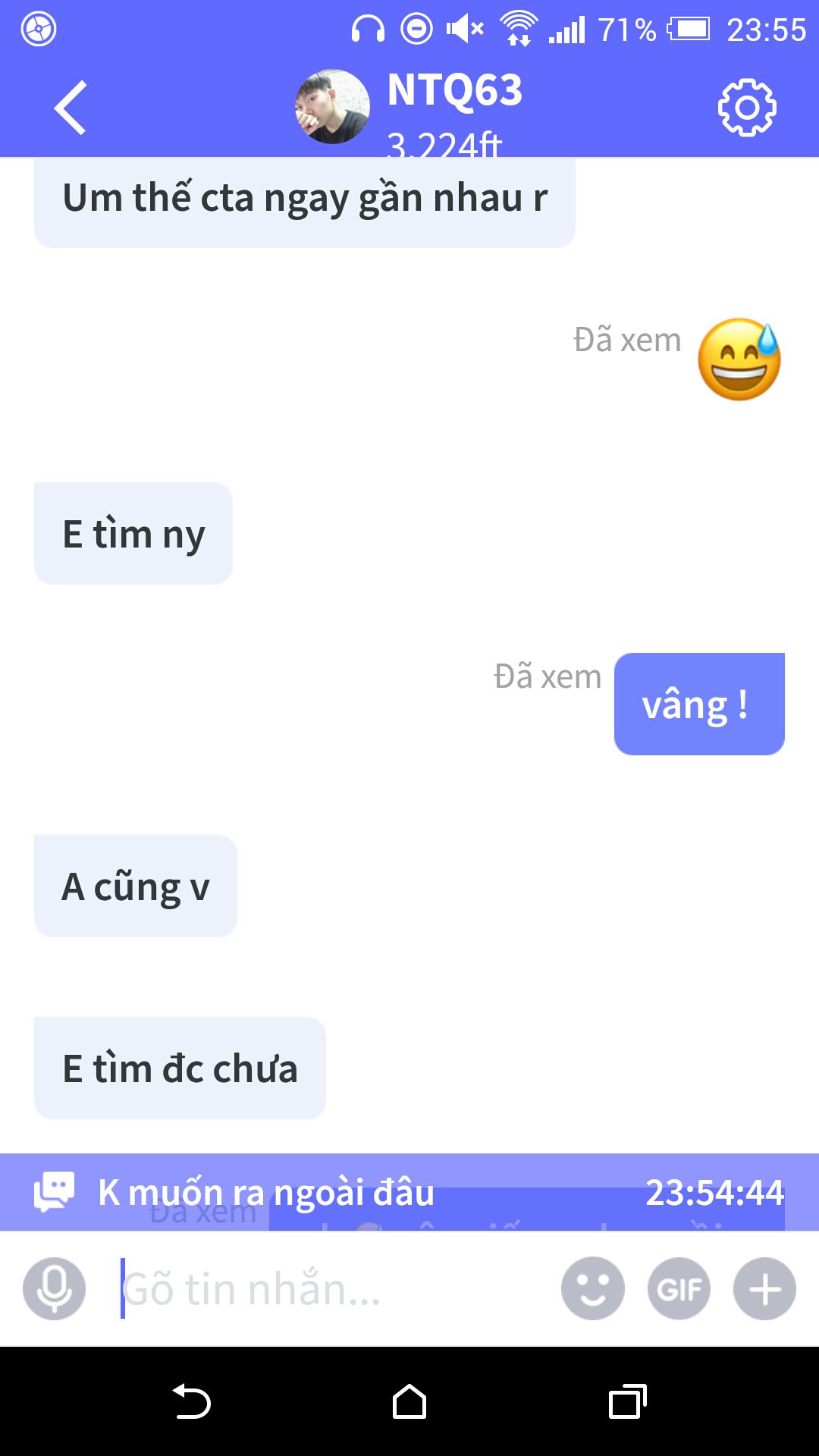Viewport: 819px width, 1456px height.
Task: Tap the plus attachment button
Action: click(x=764, y=1288)
